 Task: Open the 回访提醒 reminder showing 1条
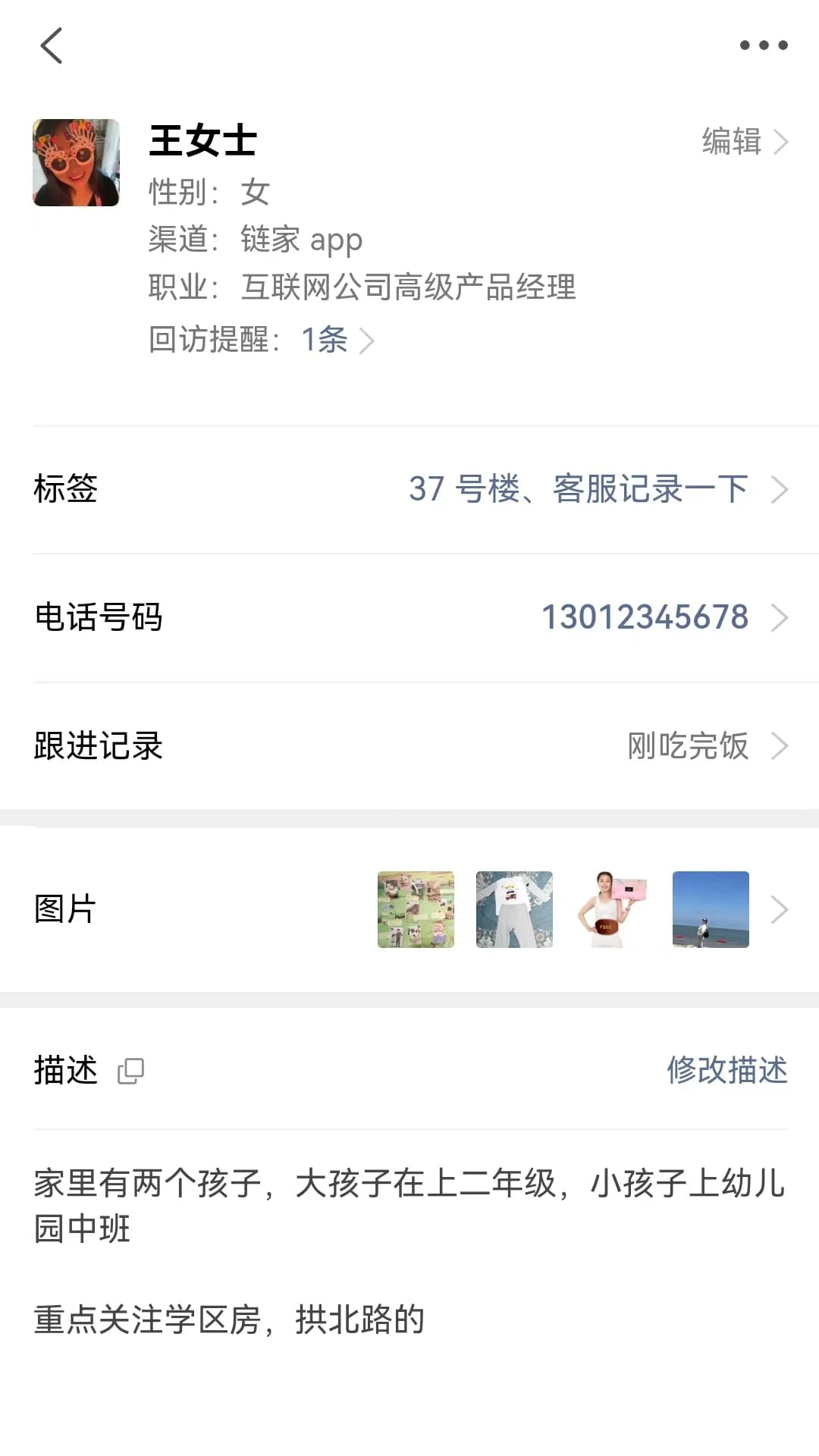point(324,340)
